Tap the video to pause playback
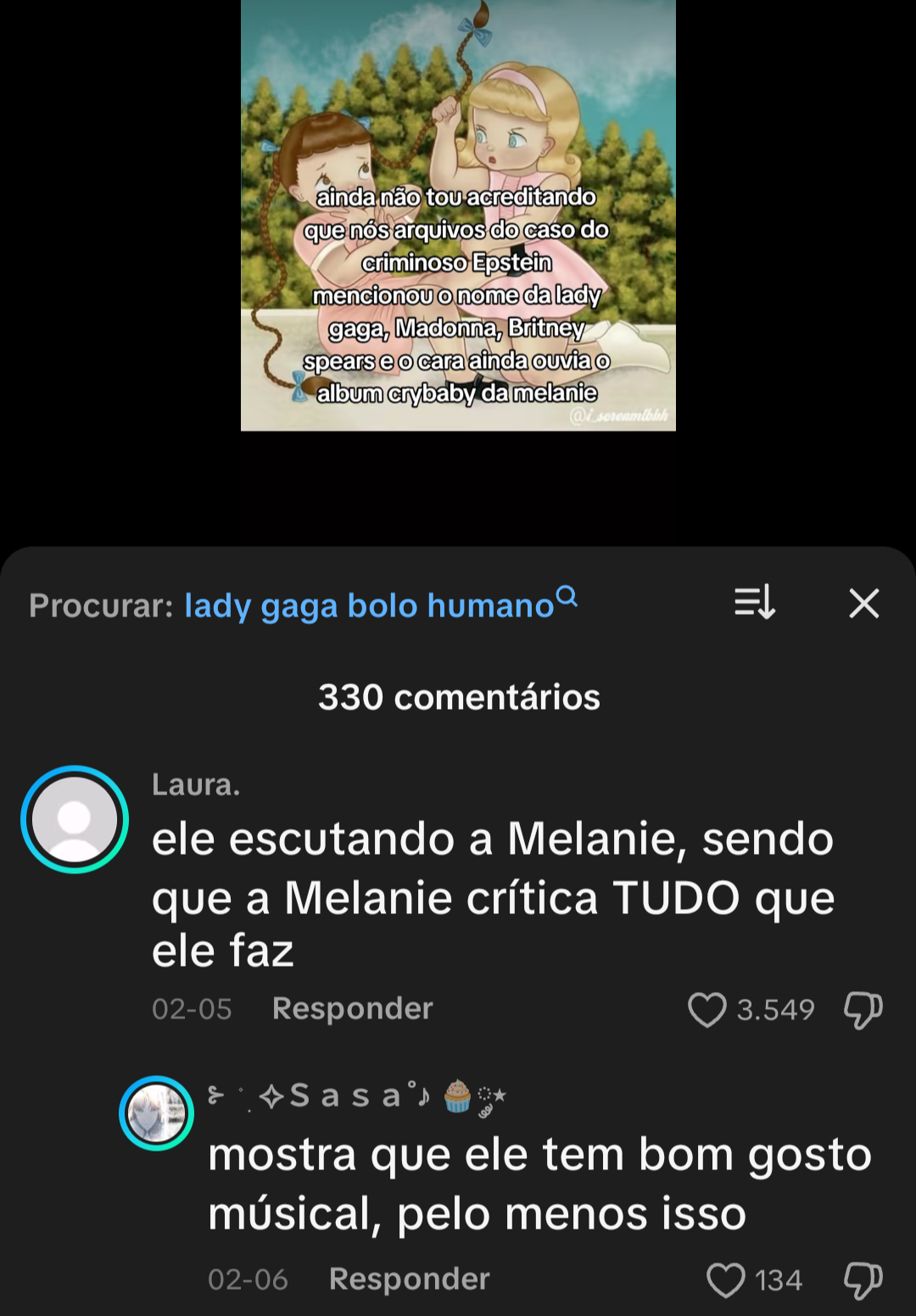Image resolution: width=916 pixels, height=1316 pixels. tap(458, 215)
